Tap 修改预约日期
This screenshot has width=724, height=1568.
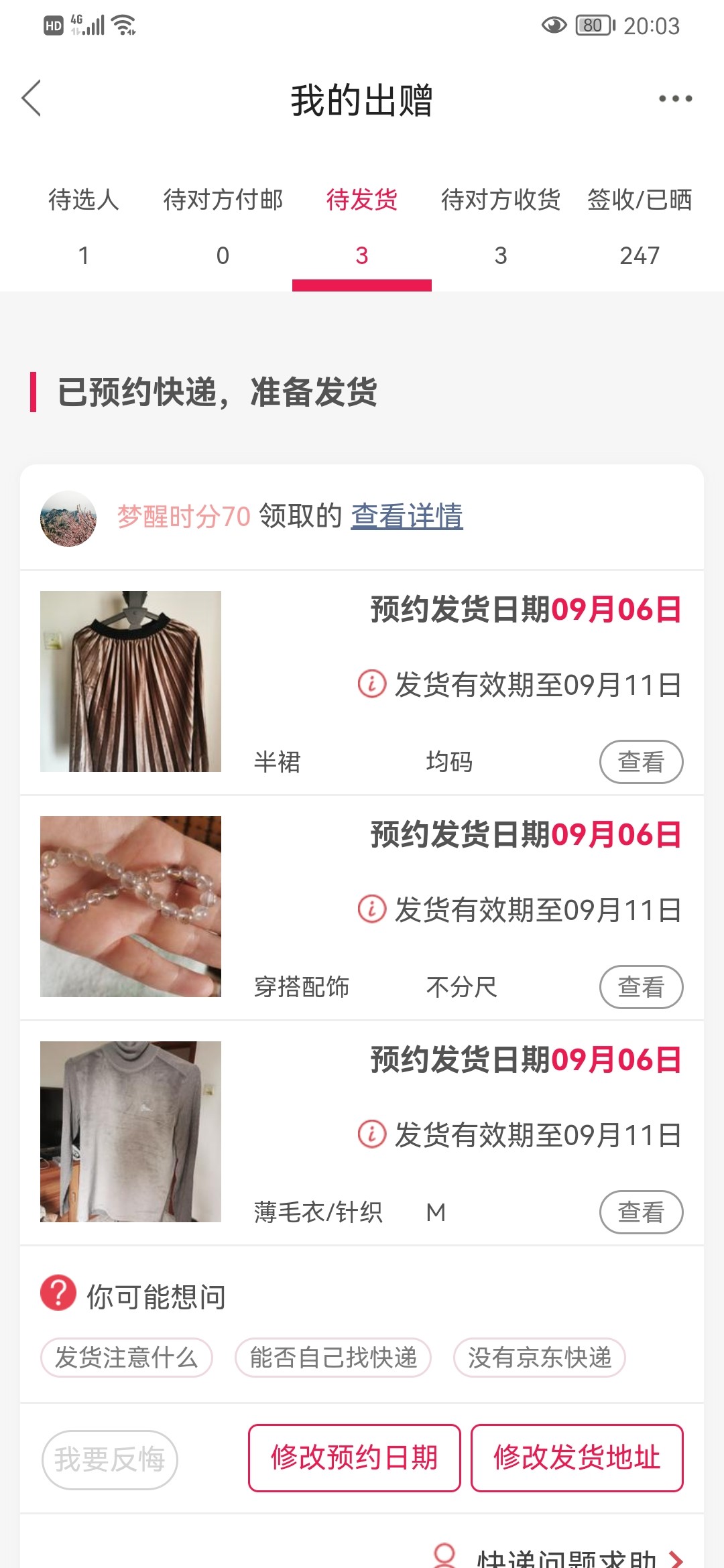tap(355, 1458)
